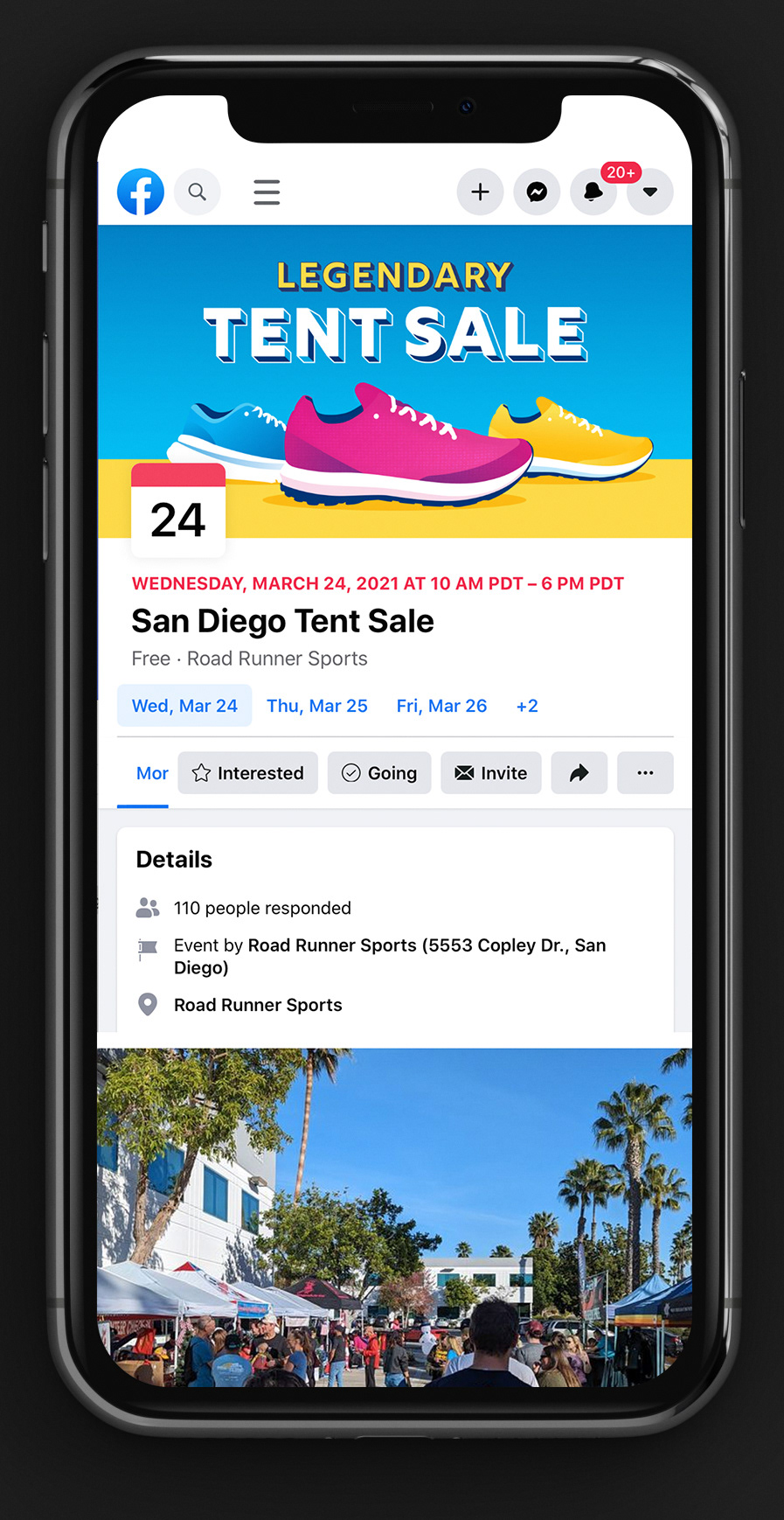The width and height of the screenshot is (784, 1520).
Task: Mark yourself as Going
Action: (379, 773)
